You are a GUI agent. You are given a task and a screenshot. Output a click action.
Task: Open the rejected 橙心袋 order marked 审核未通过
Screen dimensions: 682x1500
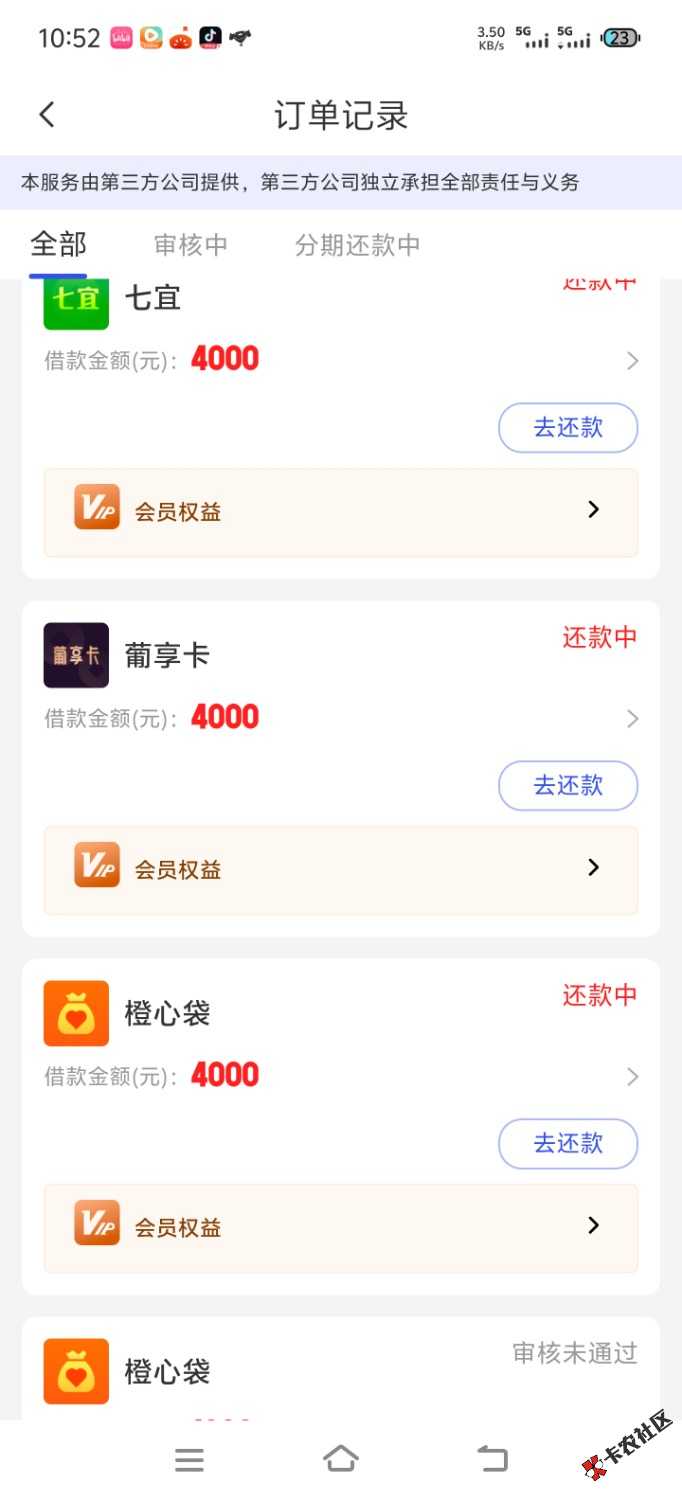[340, 1370]
